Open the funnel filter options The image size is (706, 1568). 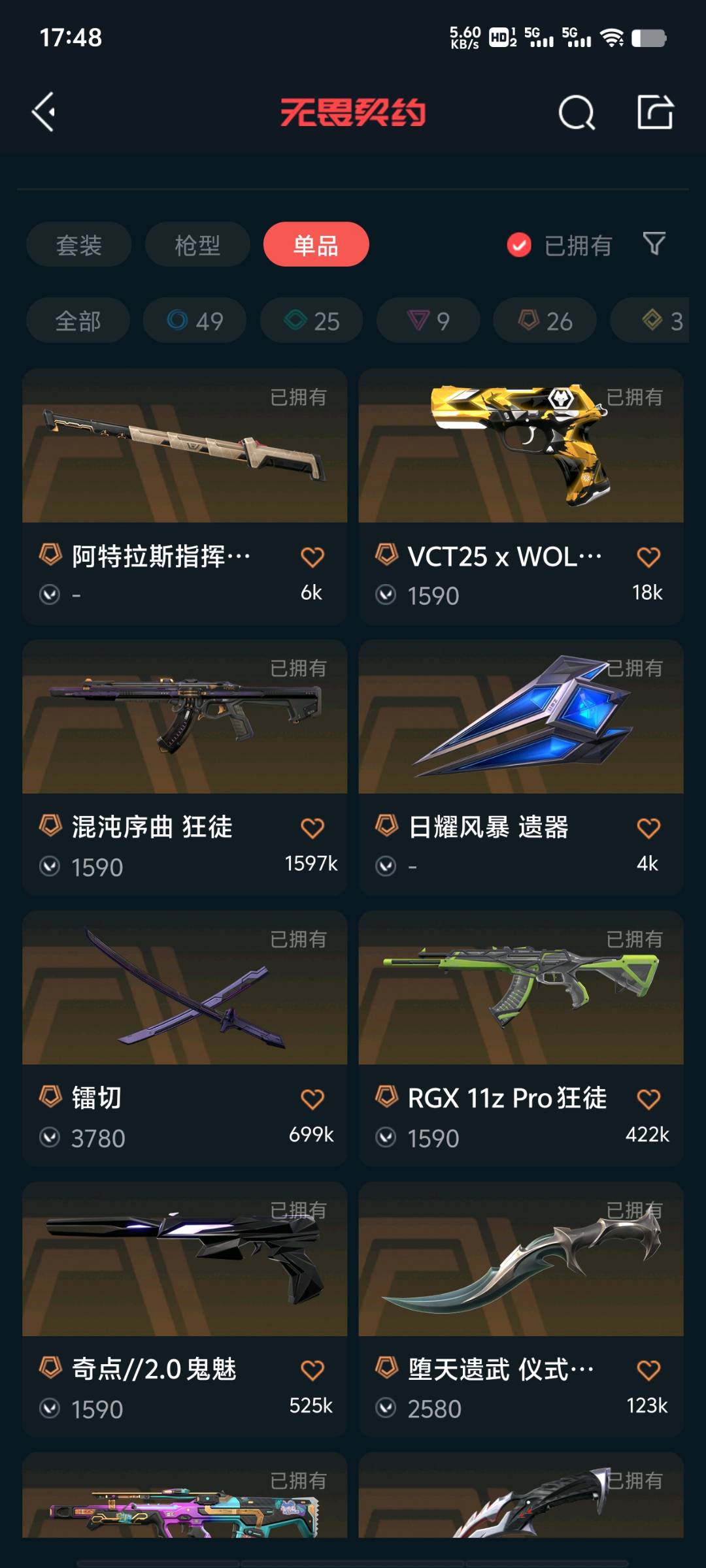[654, 244]
